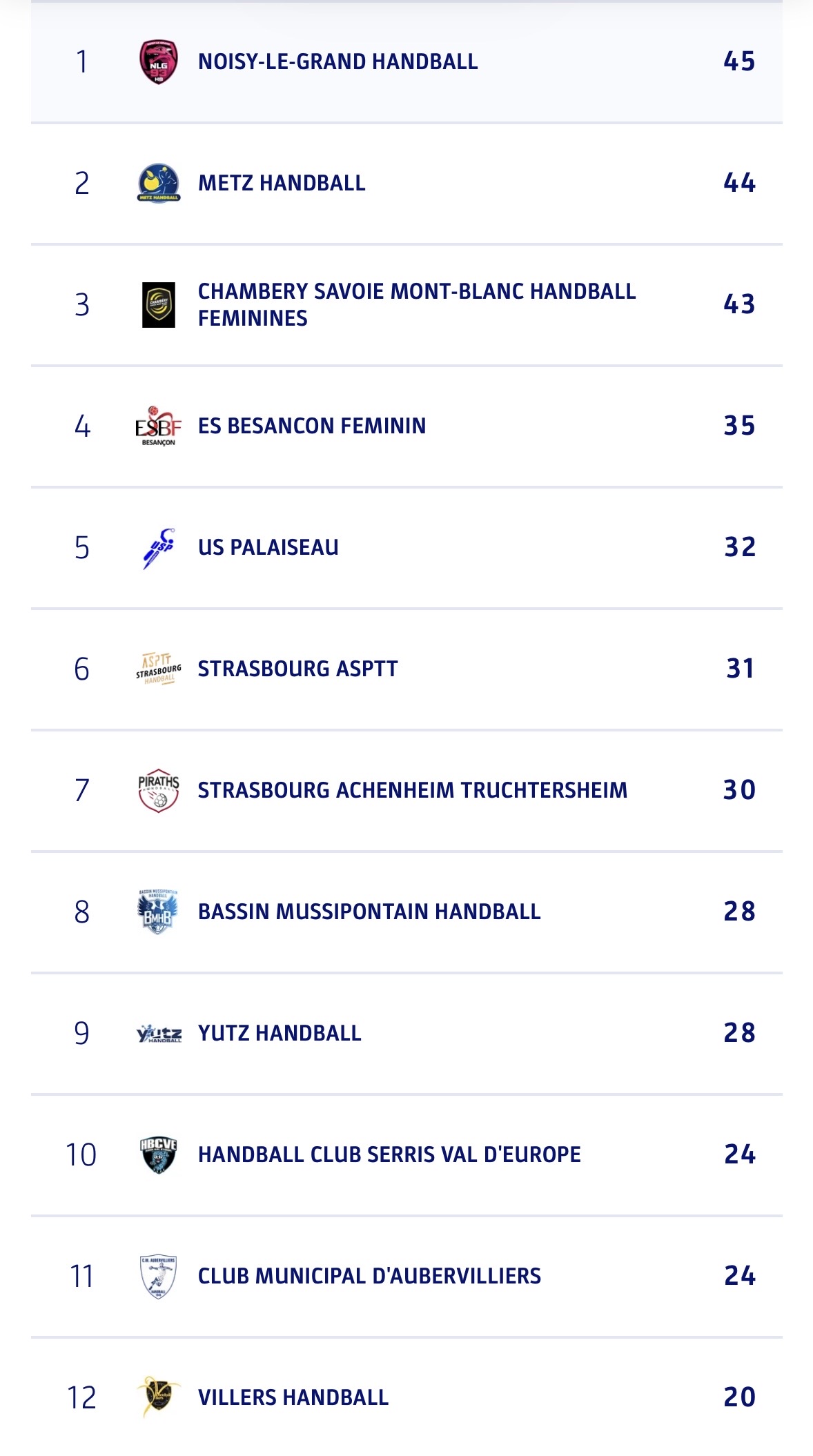Select Chambery Savoie Mont-Blanc Handball Feminines

[416, 304]
